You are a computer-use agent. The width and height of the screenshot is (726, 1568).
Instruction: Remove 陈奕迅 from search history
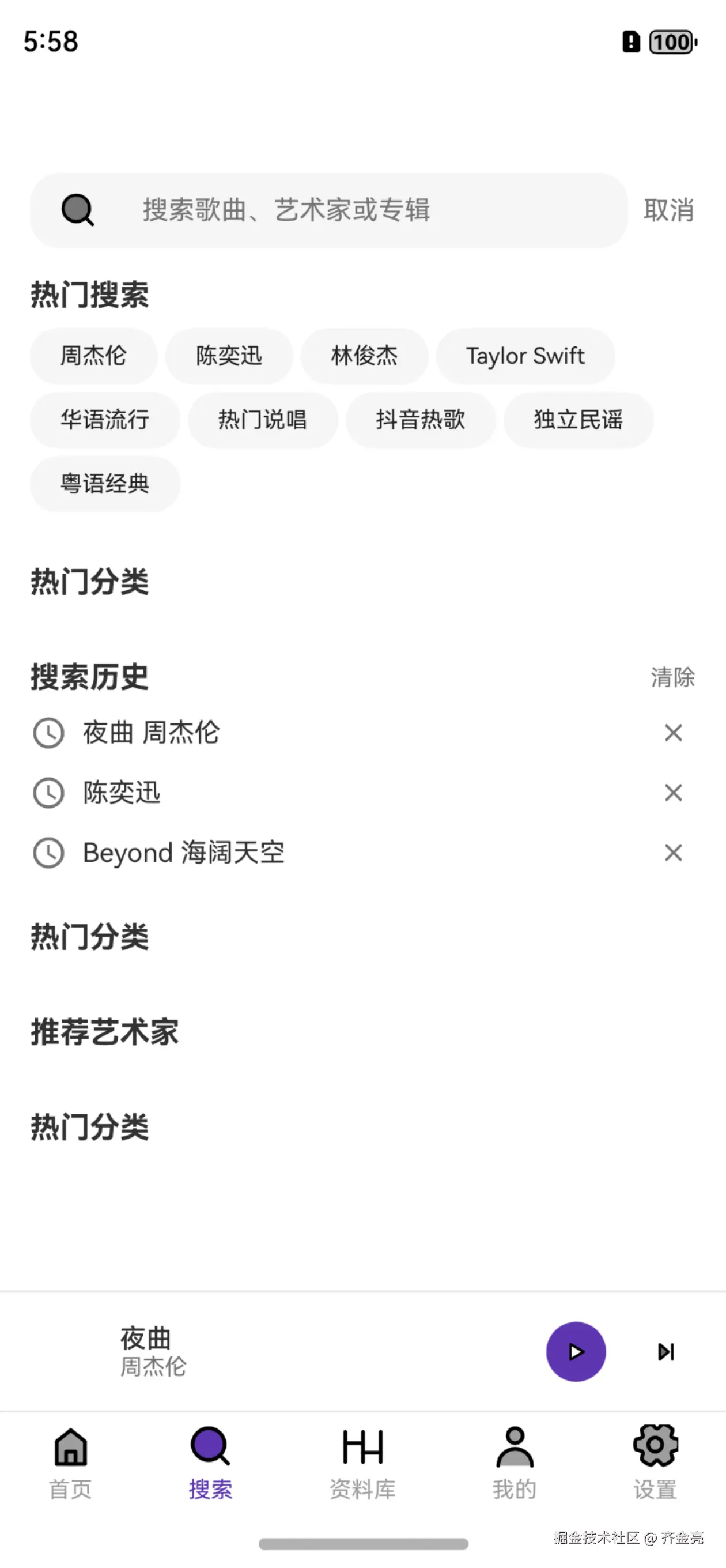point(672,793)
